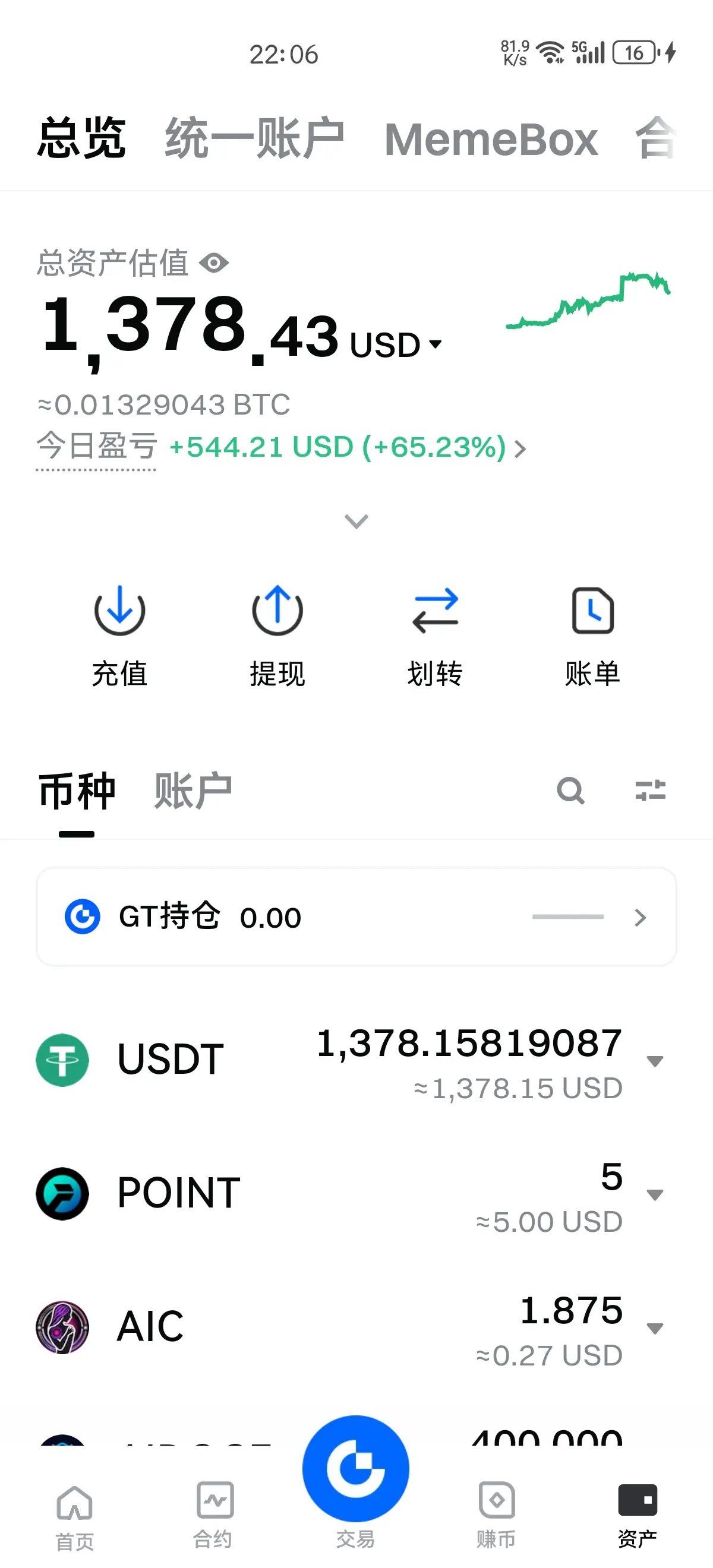
Task: Expand the AIC holding row
Action: point(655,1328)
